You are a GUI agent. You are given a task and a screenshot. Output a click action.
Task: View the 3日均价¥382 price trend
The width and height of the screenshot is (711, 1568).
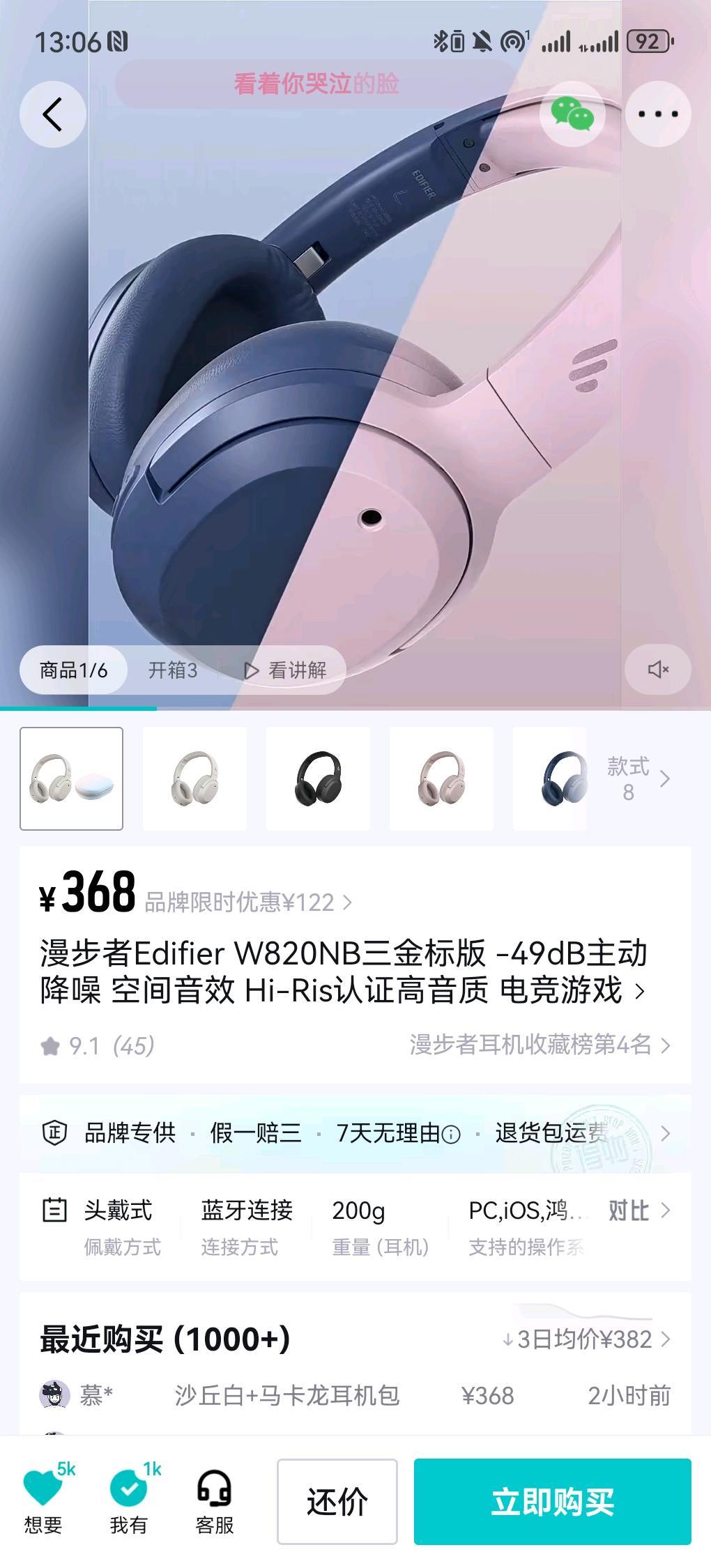coord(586,1339)
